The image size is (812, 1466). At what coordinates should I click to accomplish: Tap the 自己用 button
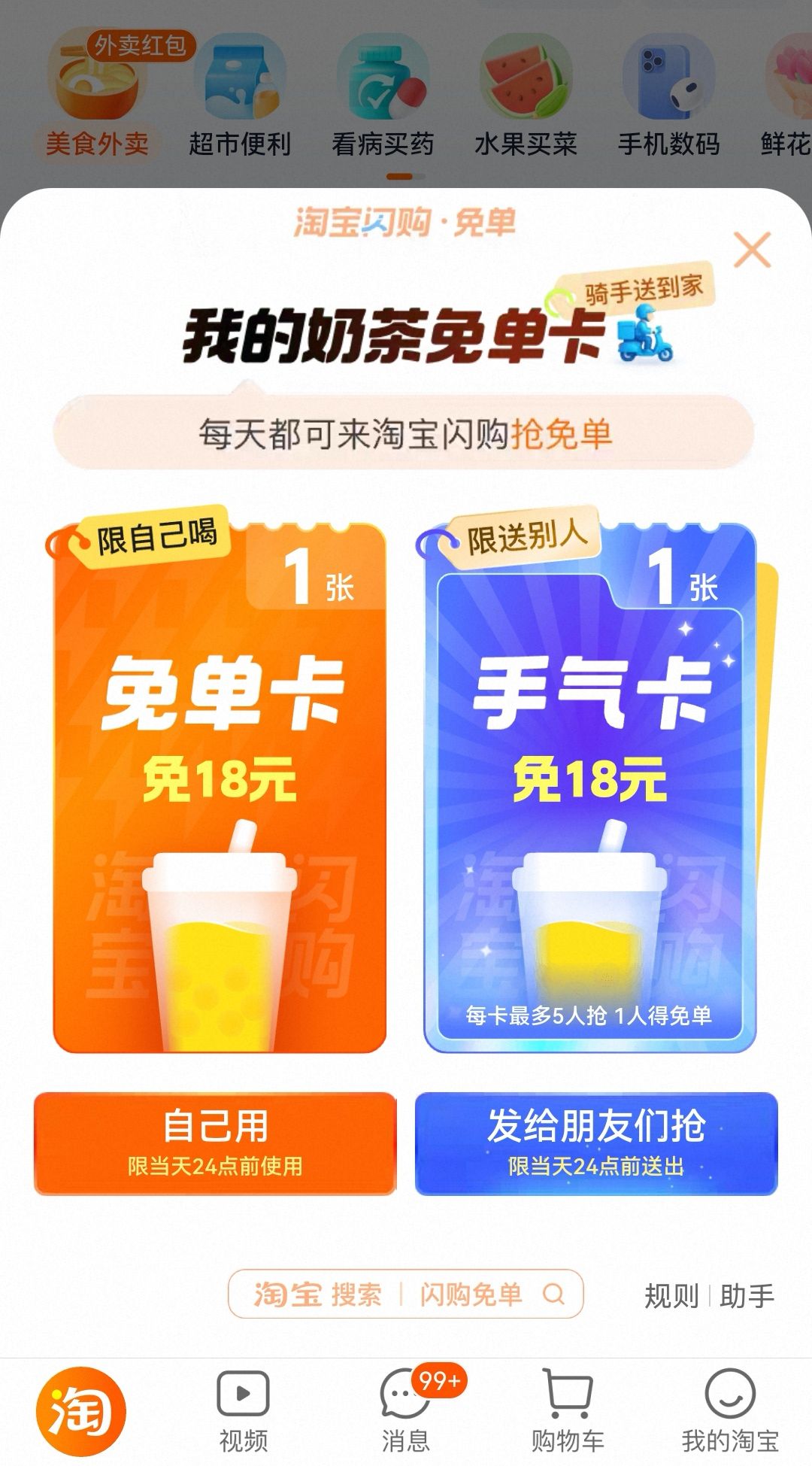[x=215, y=1143]
